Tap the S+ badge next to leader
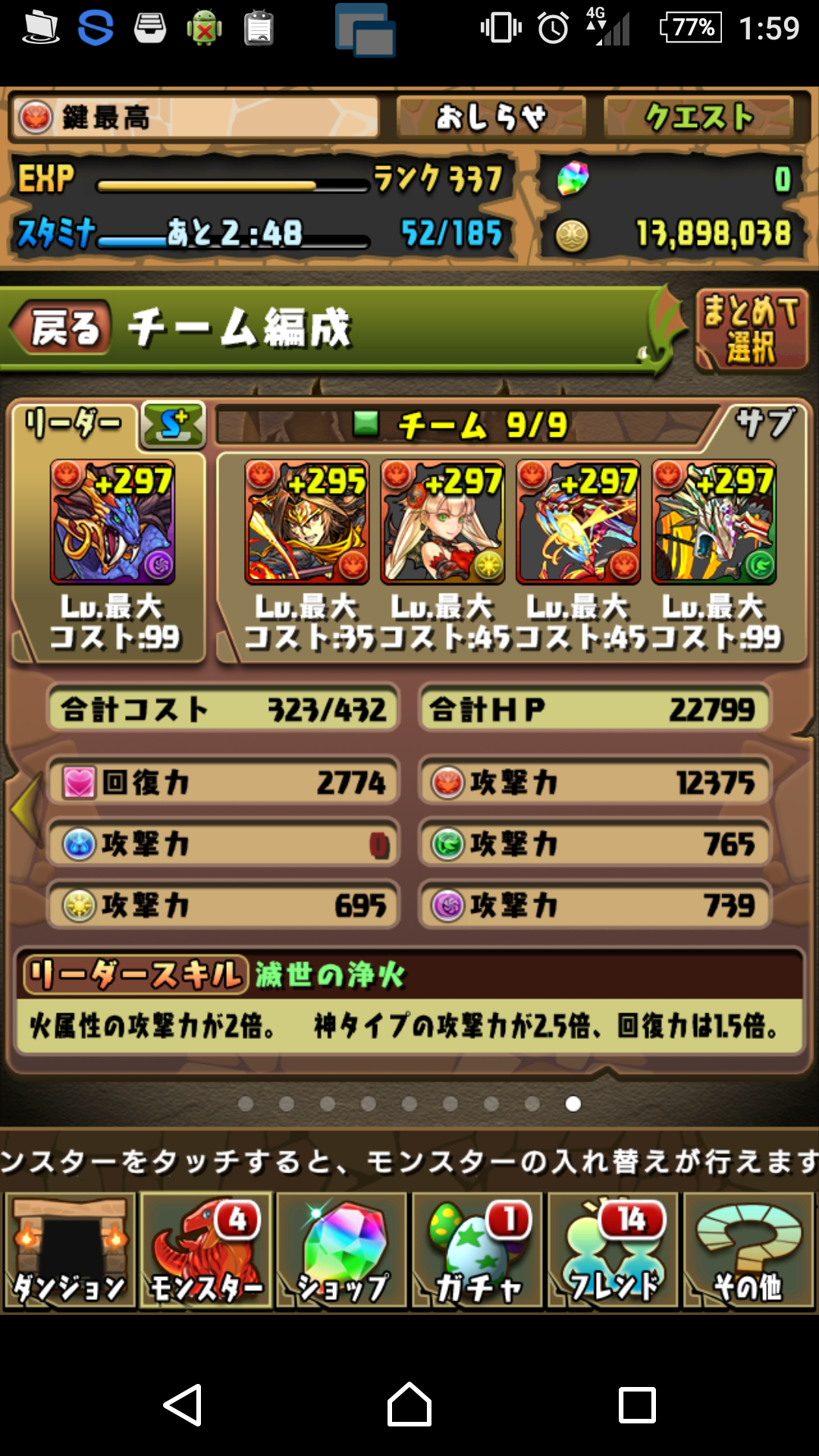This screenshot has width=819, height=1456. 174,425
